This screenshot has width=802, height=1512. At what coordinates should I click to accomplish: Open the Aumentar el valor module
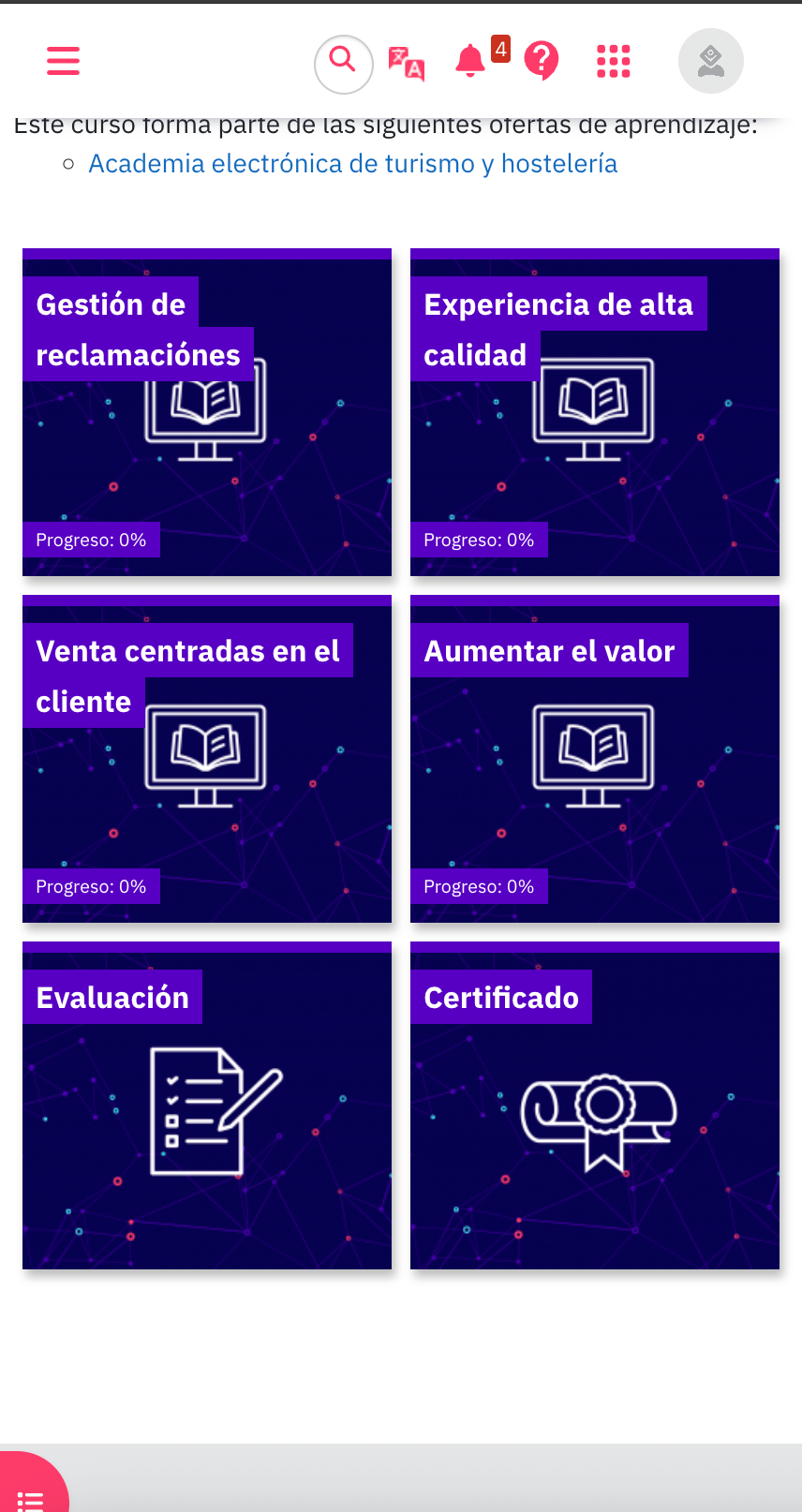coord(595,759)
